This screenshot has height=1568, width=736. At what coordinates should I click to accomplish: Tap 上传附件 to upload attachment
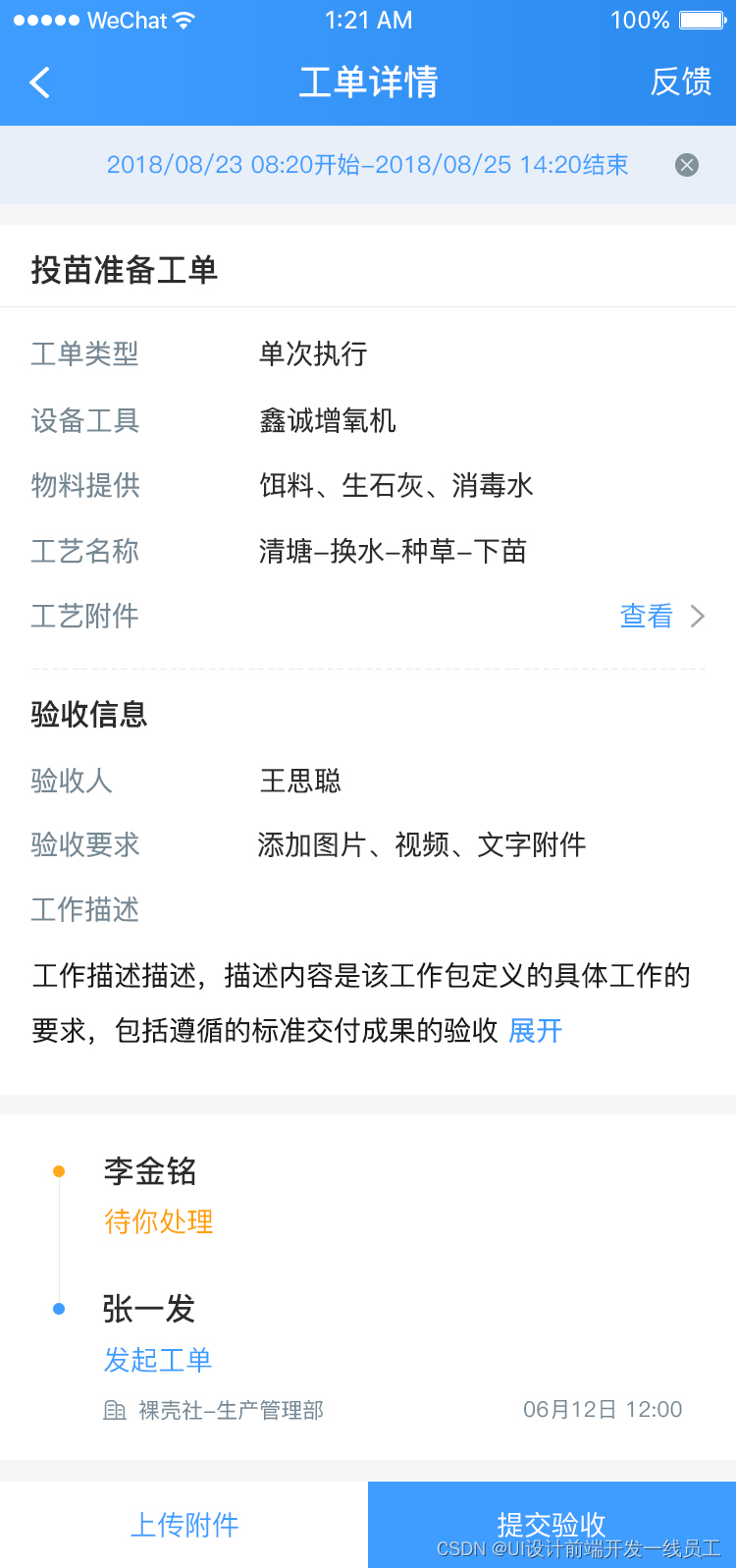pos(184,1524)
